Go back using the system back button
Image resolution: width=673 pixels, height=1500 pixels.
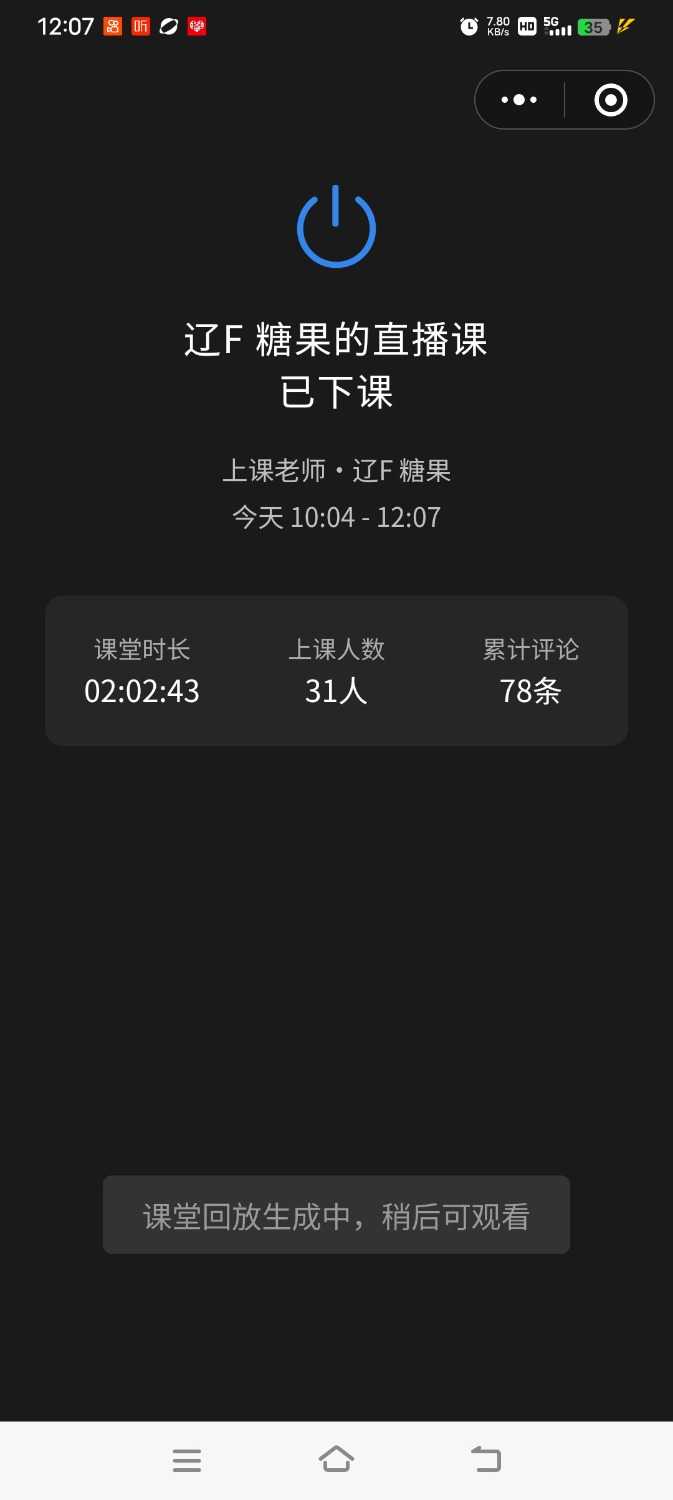pos(486,1459)
